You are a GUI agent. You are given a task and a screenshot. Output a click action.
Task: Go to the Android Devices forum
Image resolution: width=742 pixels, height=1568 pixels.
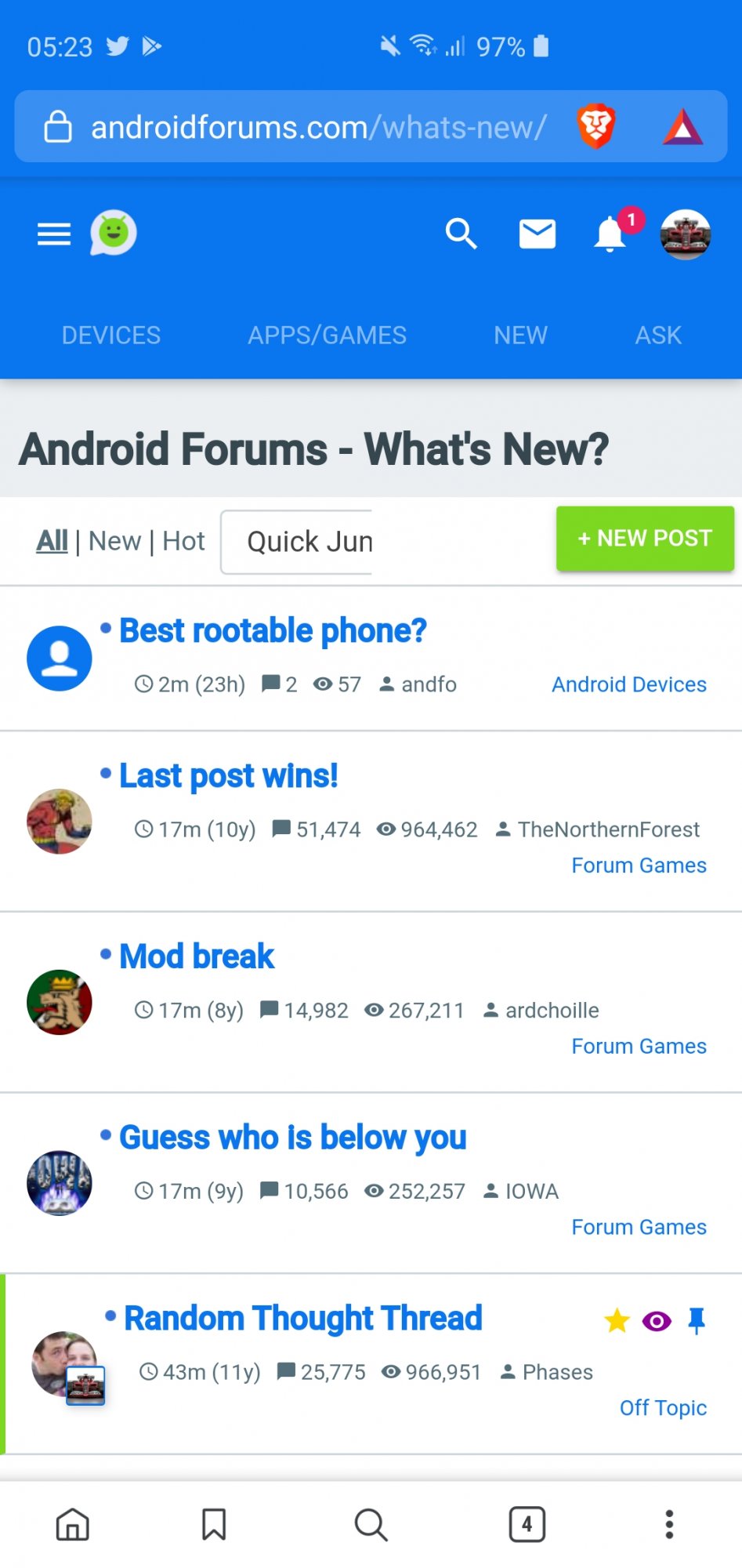[629, 684]
